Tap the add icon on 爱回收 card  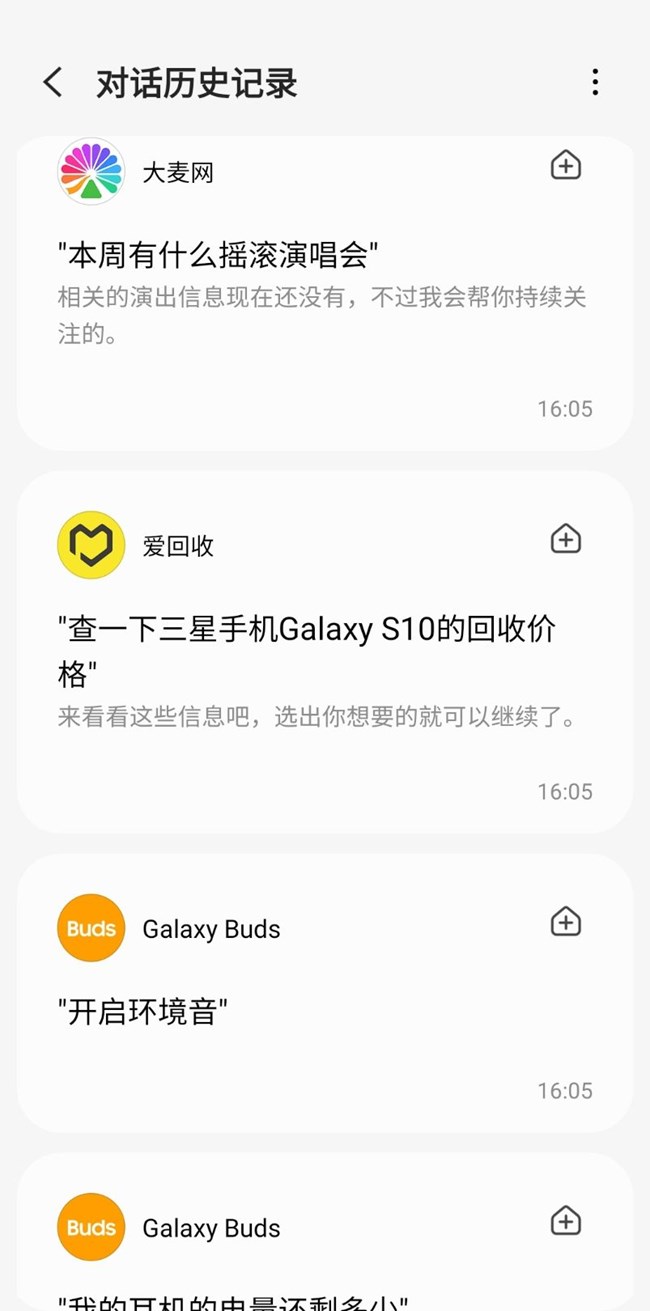click(x=566, y=539)
